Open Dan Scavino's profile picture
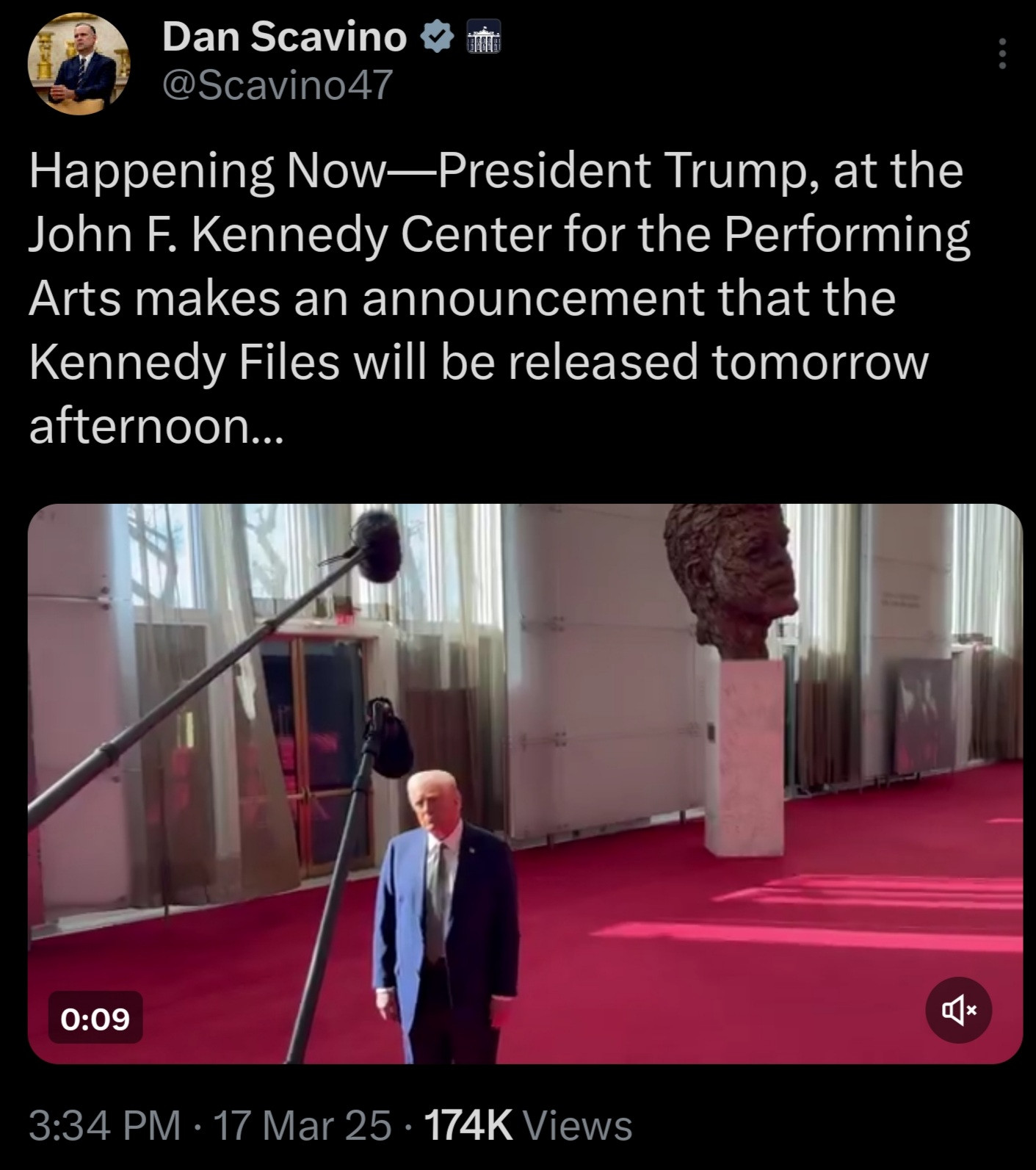 coord(79,64)
